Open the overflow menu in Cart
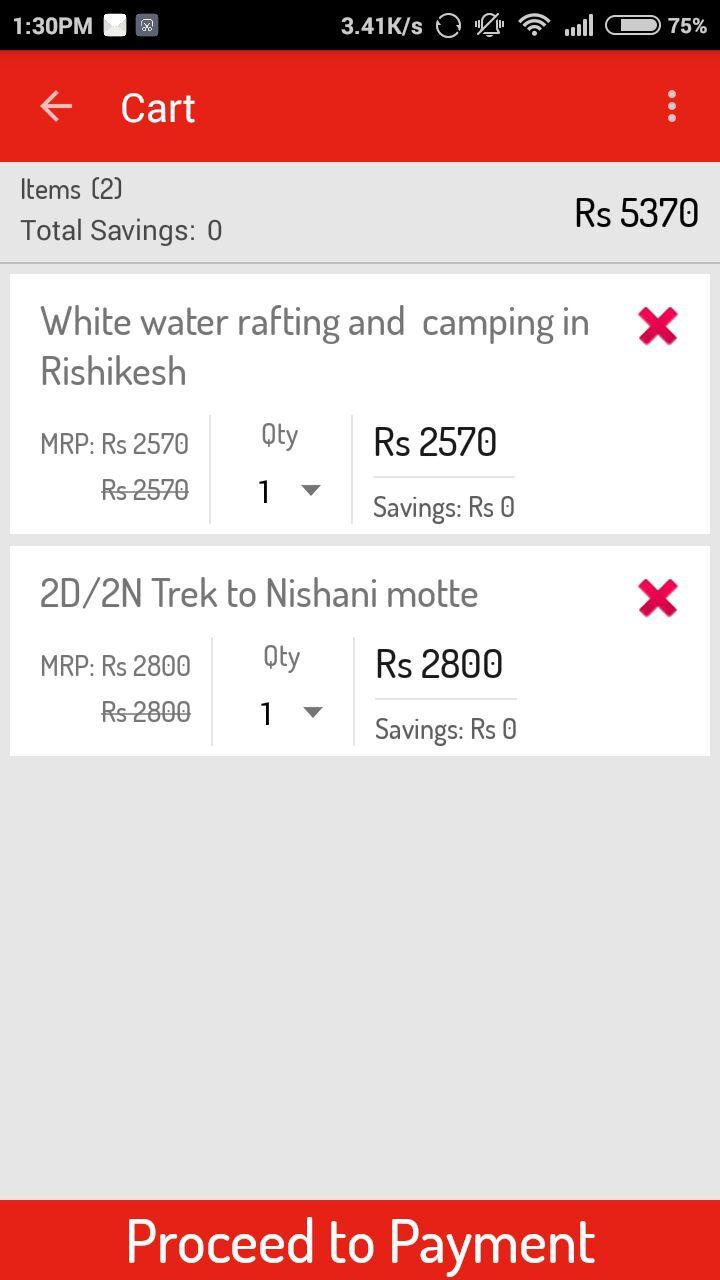Screen dimensions: 720x1280 coord(672,106)
